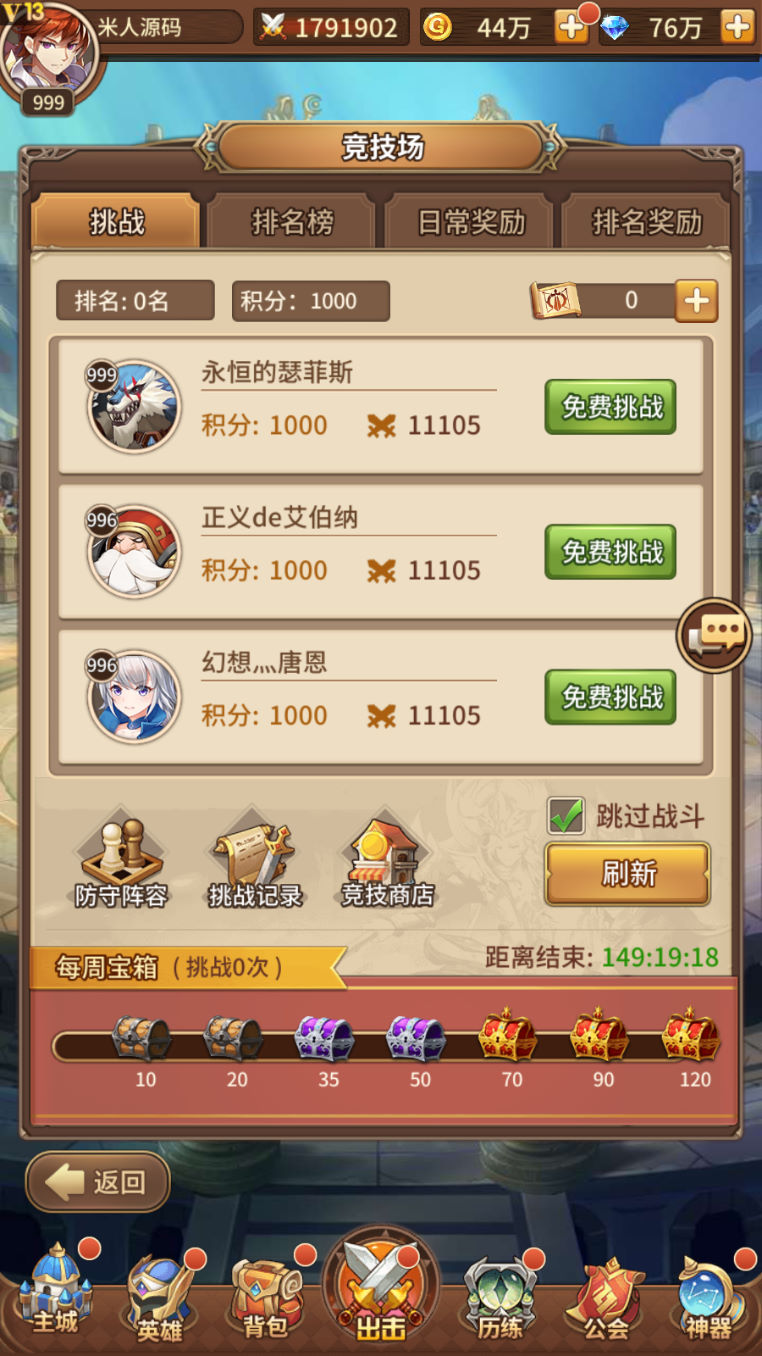Select the 排名奖励 tab
Screen dimensions: 762x1356
[x=647, y=222]
